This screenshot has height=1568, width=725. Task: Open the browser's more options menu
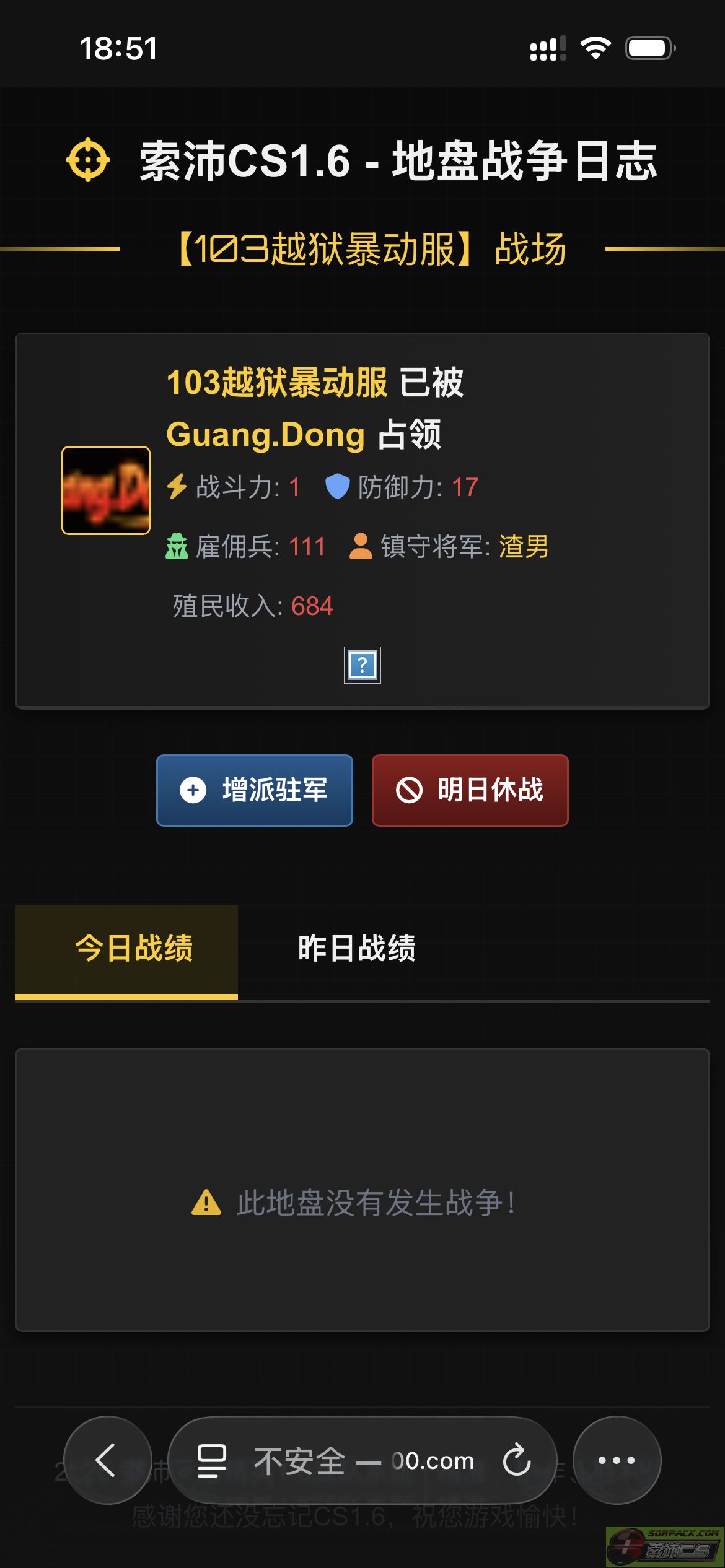(x=617, y=1460)
